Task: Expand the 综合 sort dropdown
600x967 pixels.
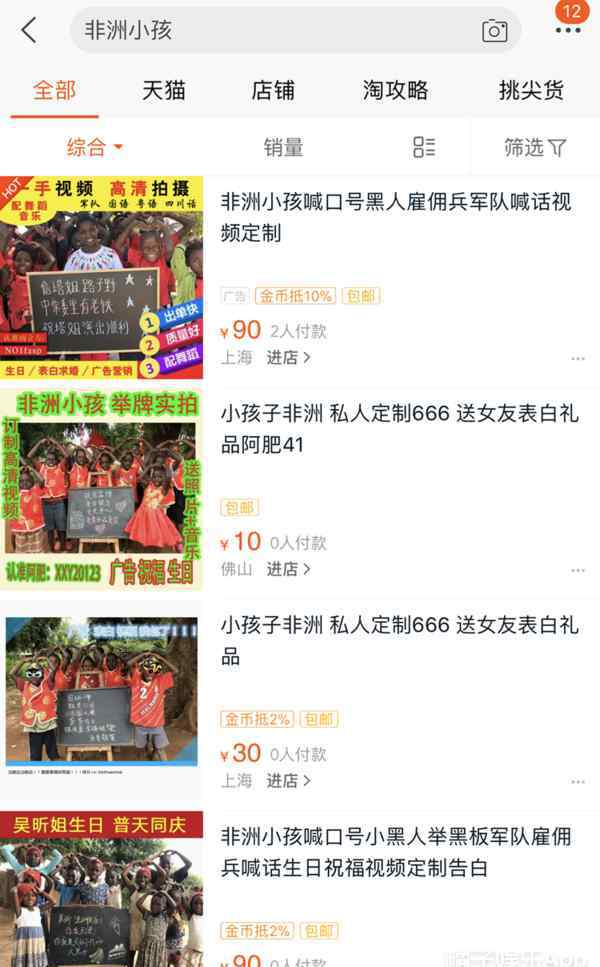Action: [x=94, y=148]
